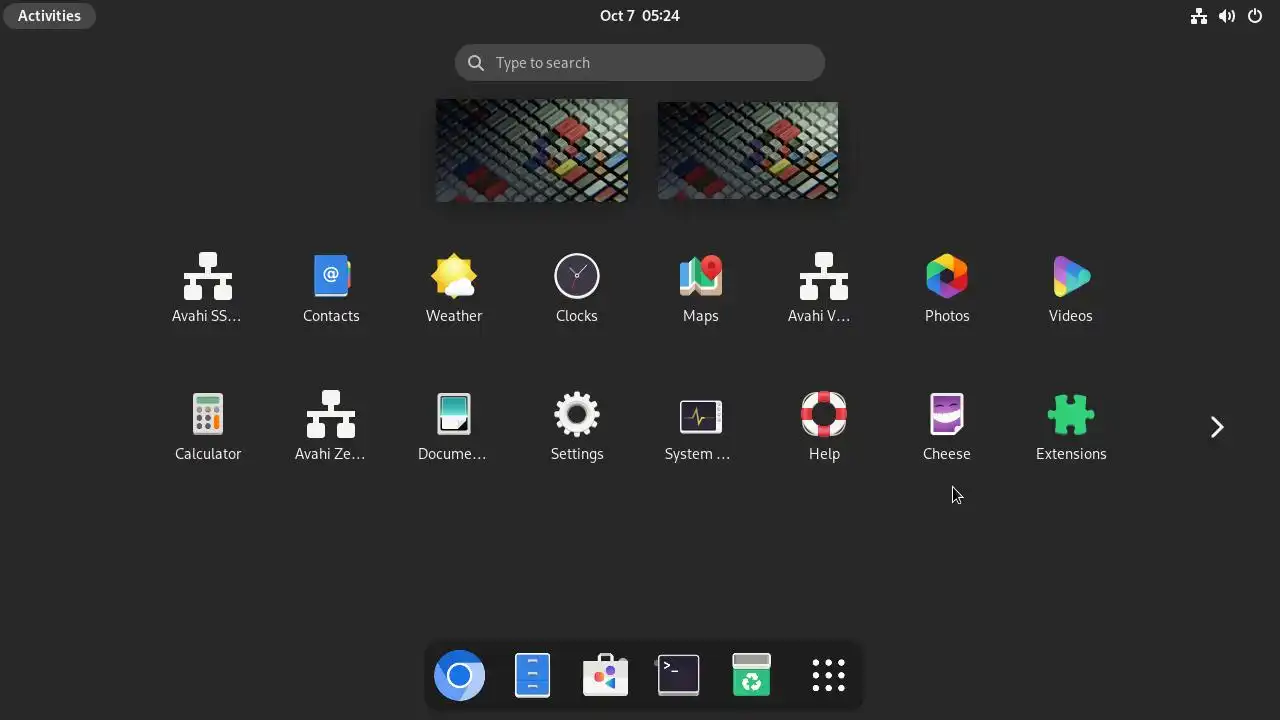Open Settings
Viewport: 1280px width, 720px height.
pos(577,426)
